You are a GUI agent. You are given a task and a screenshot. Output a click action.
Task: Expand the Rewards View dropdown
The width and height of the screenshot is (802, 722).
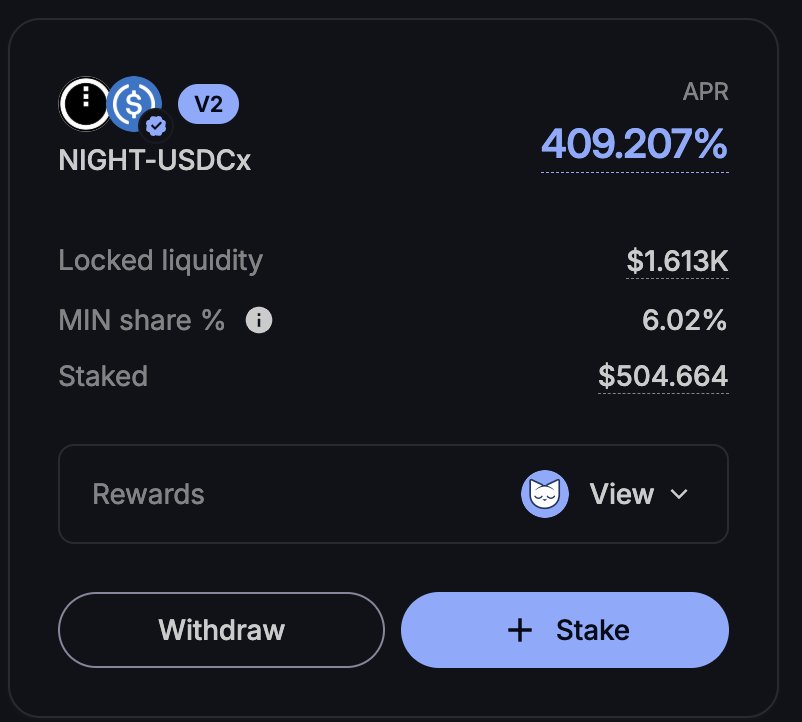(636, 494)
